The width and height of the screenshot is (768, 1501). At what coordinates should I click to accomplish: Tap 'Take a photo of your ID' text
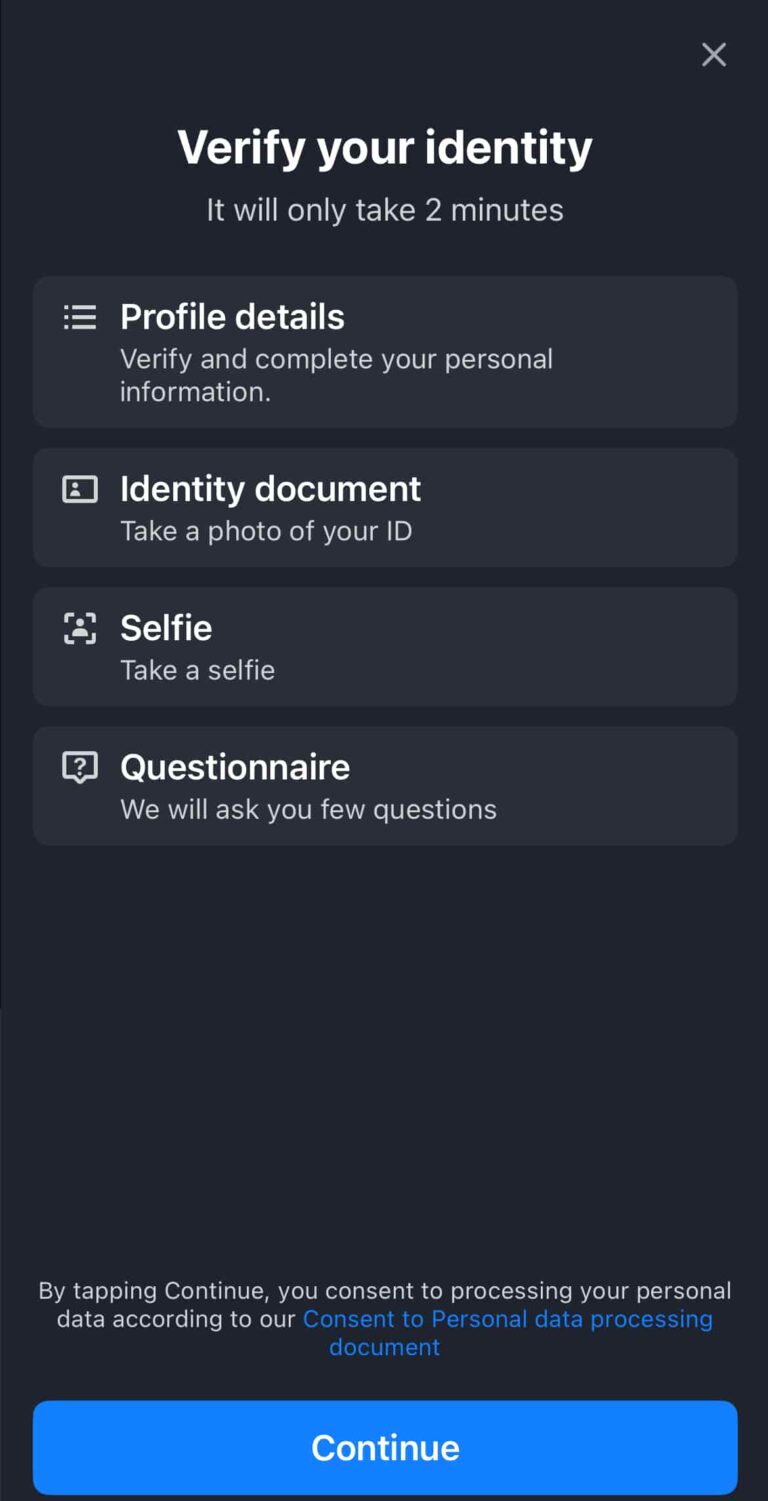[266, 531]
